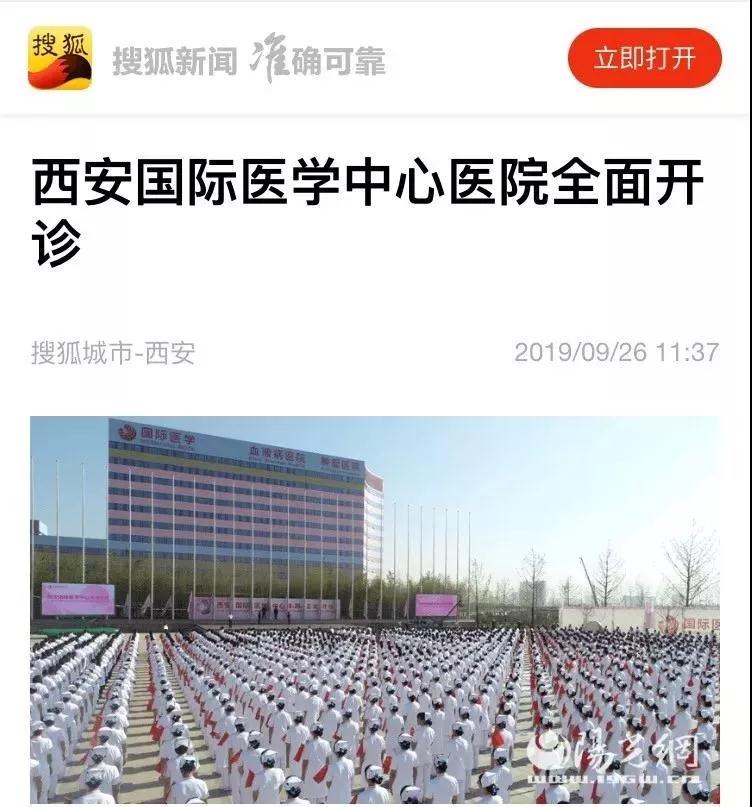Image resolution: width=752 pixels, height=807 pixels.
Task: Open the 搜狐新闻 logo in the banner
Action: coord(60,58)
